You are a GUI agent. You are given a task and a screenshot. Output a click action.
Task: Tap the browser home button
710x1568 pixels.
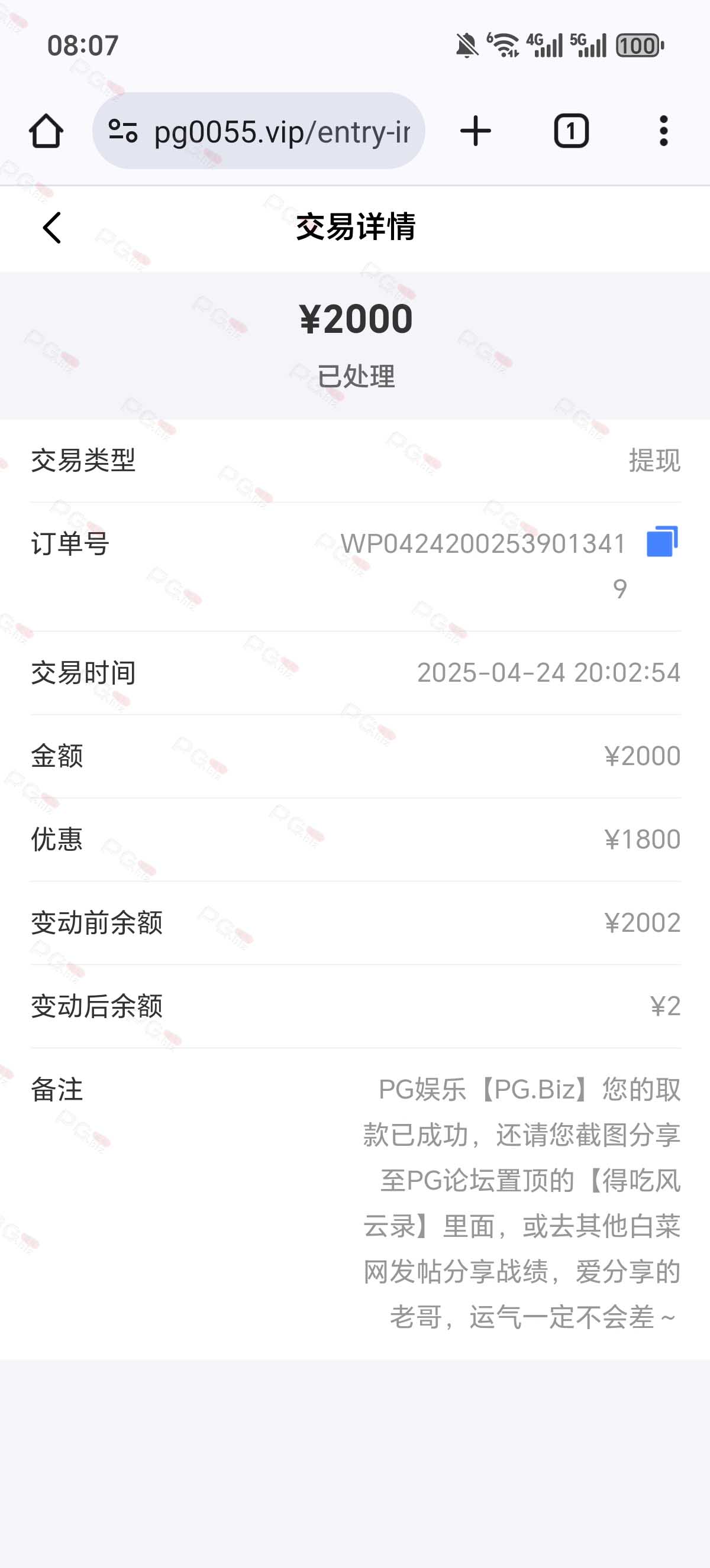(x=46, y=131)
